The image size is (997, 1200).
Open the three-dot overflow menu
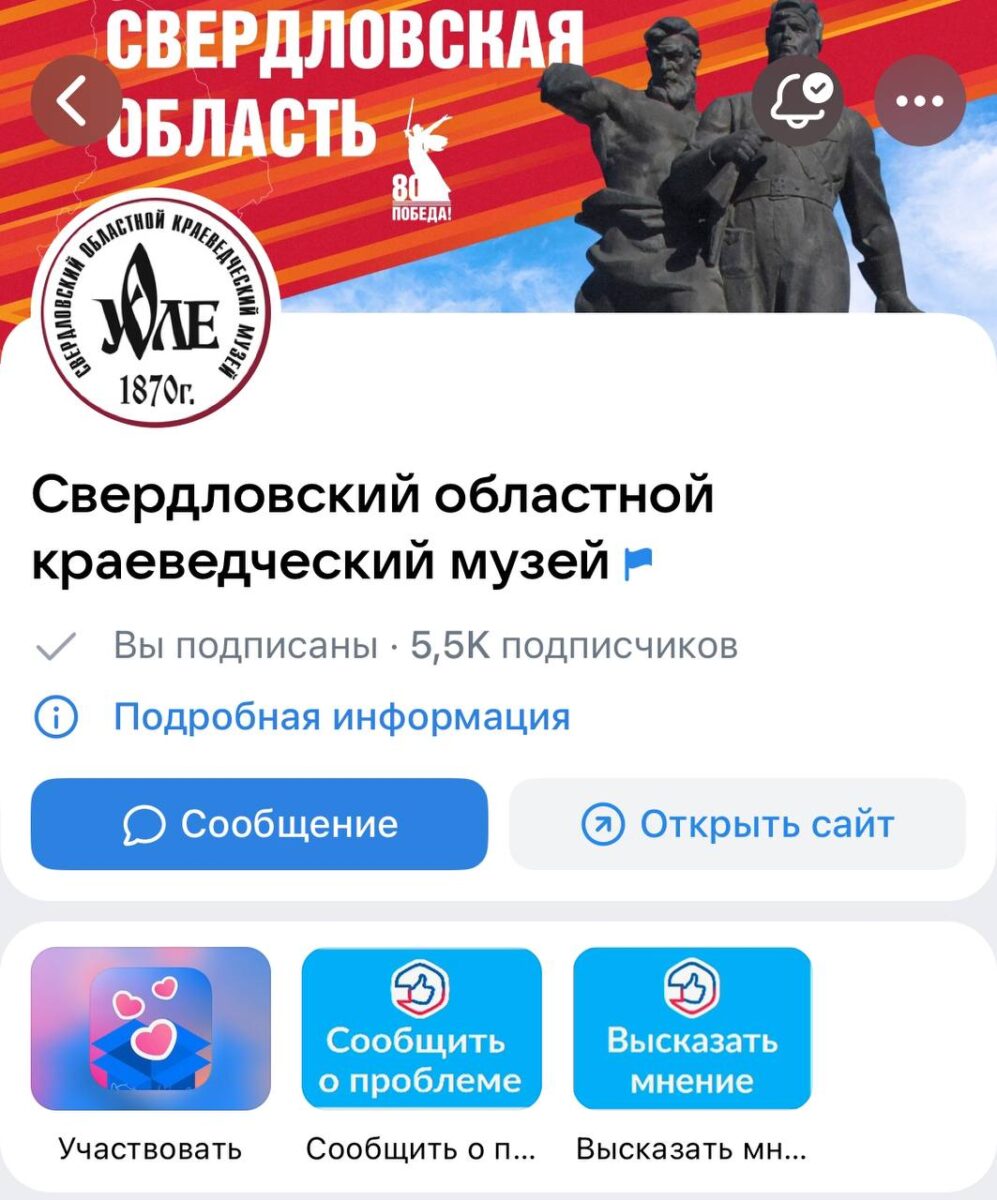pyautogui.click(x=919, y=101)
